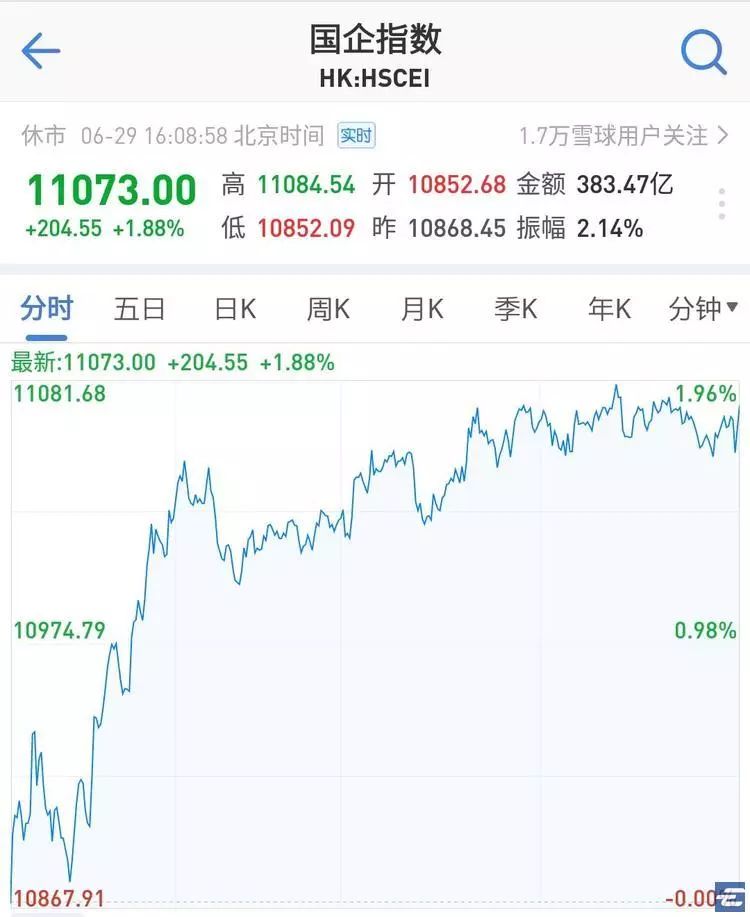Switch to the 分时 intraday tab
Screen dimensions: 750x917
tap(44, 309)
